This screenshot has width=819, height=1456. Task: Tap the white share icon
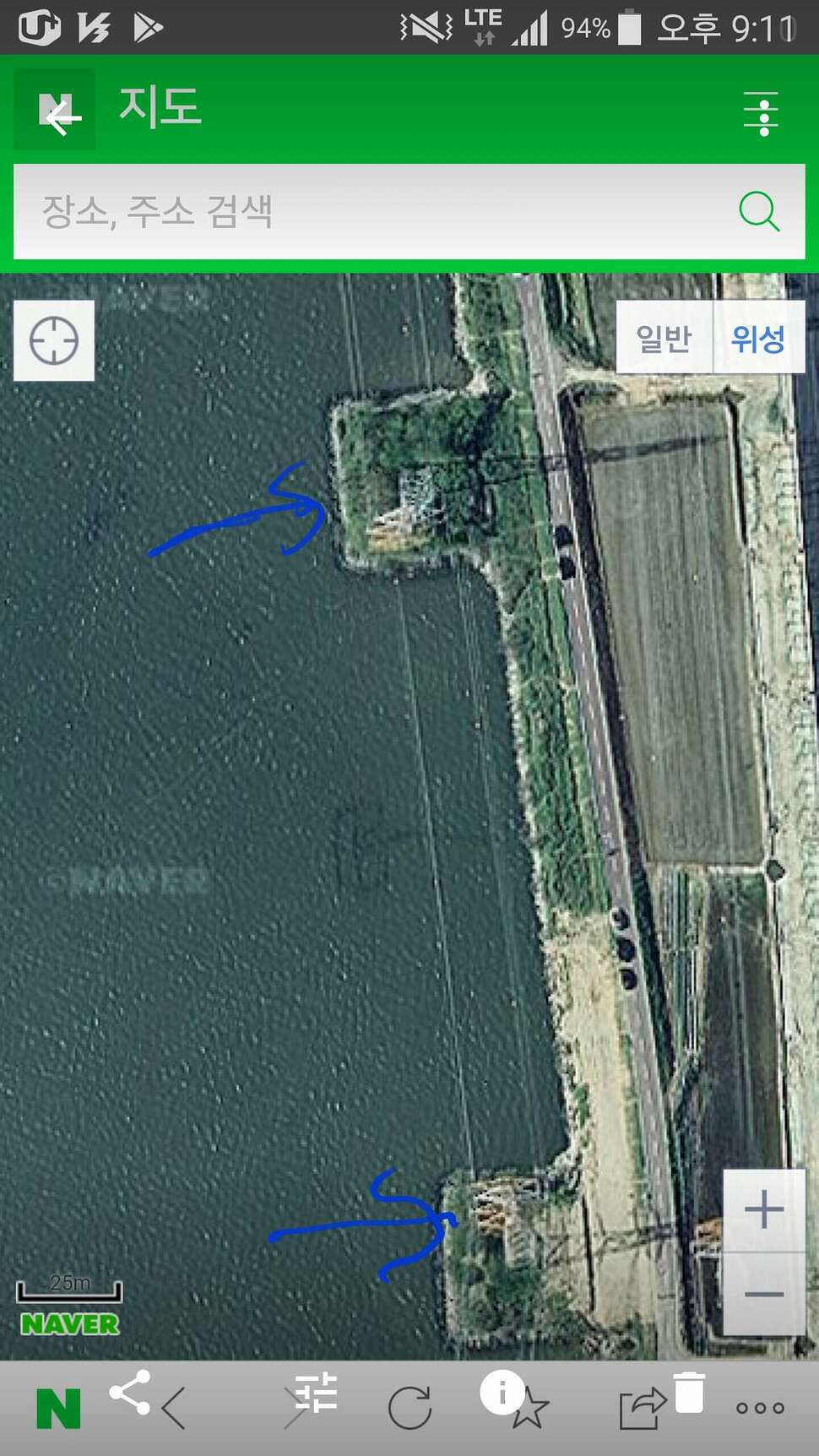(x=130, y=1392)
